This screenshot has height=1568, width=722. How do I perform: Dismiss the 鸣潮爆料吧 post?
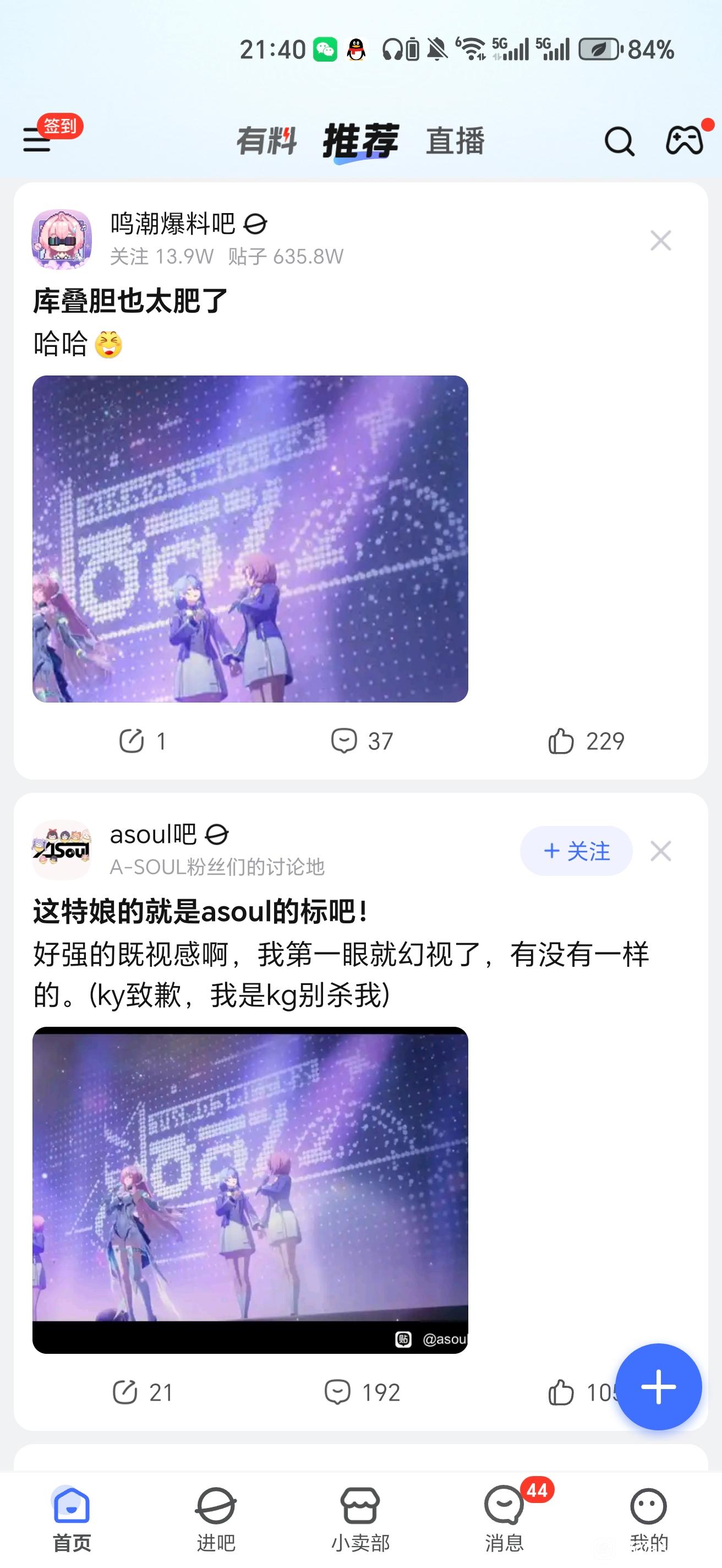tap(660, 241)
